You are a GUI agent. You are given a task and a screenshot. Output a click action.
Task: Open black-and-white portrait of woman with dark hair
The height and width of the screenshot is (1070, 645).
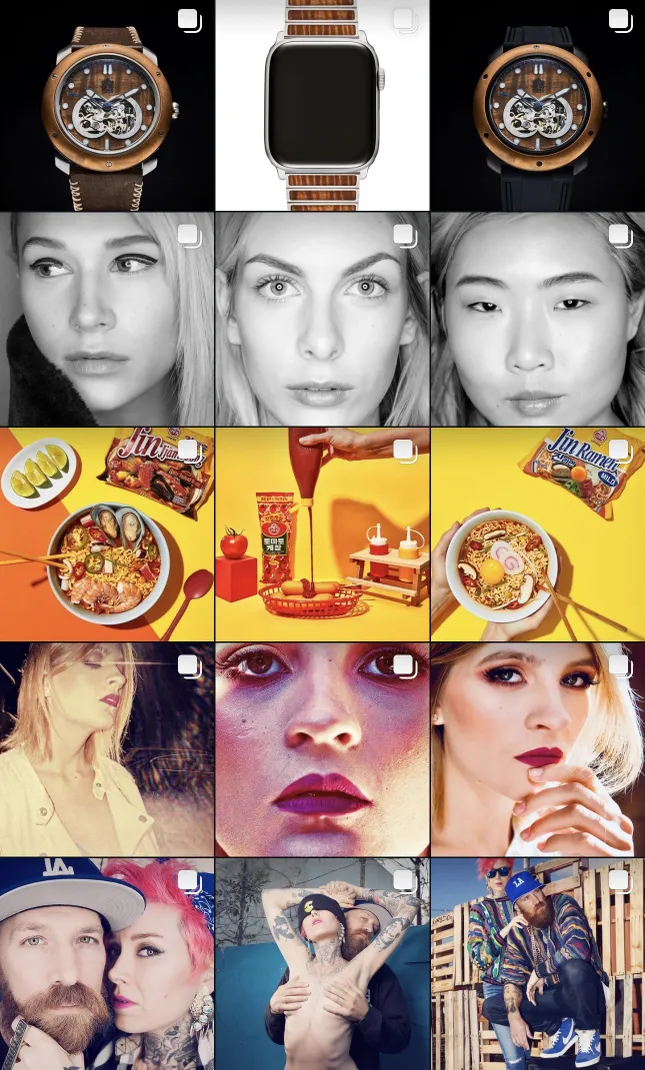pyautogui.click(x=538, y=319)
